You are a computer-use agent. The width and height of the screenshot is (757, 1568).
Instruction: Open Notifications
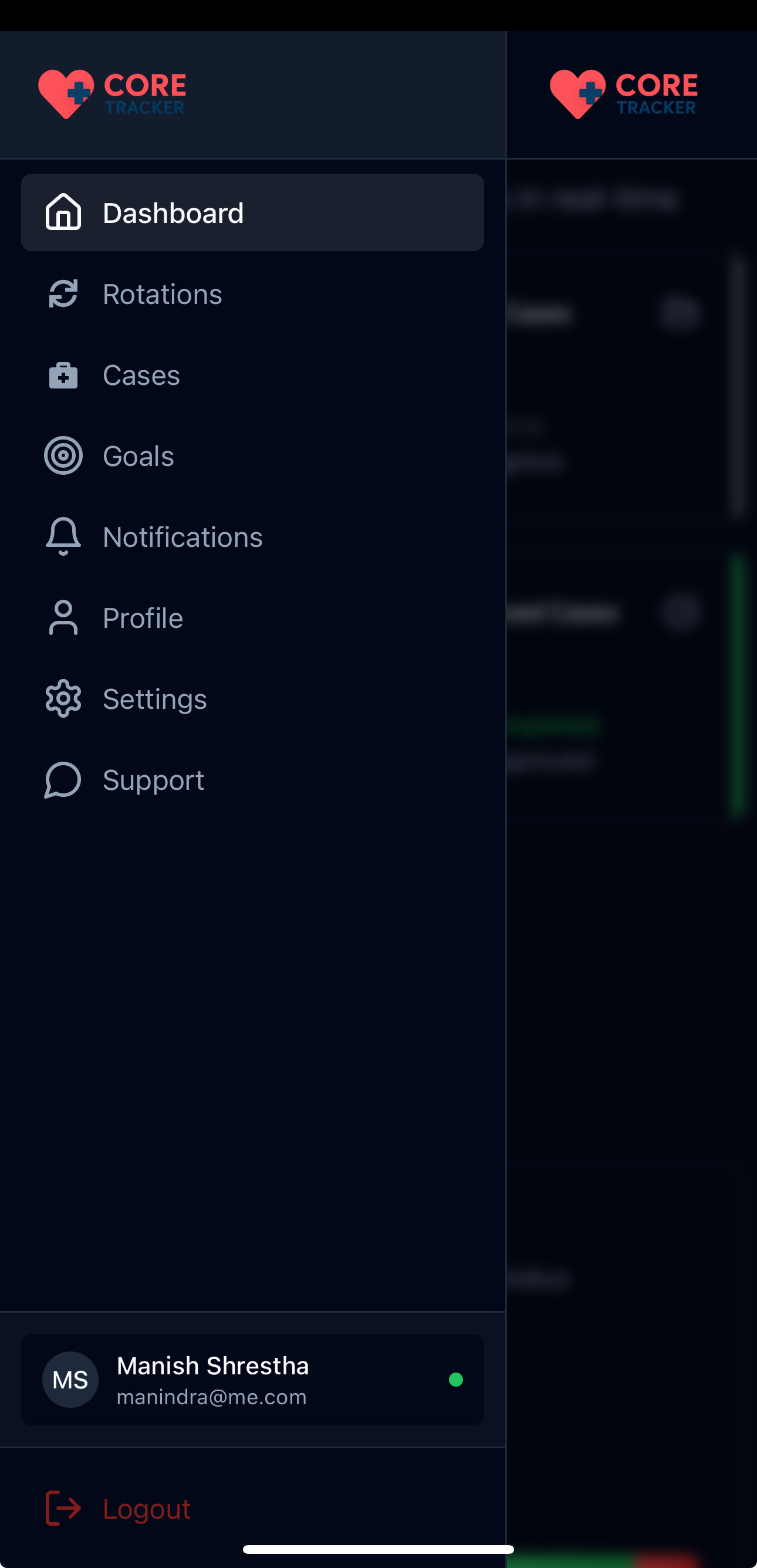point(252,537)
